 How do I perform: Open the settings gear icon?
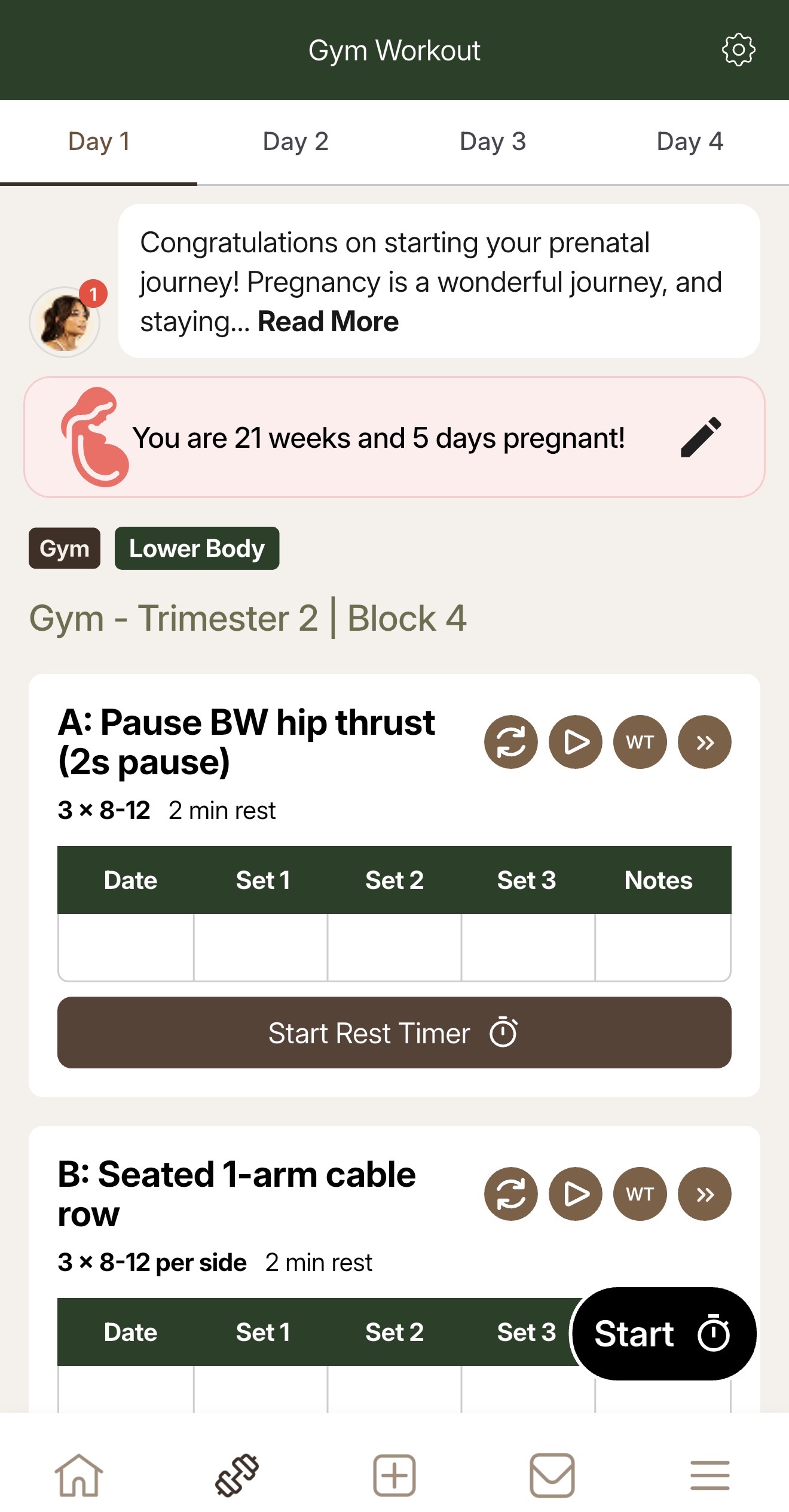(738, 50)
